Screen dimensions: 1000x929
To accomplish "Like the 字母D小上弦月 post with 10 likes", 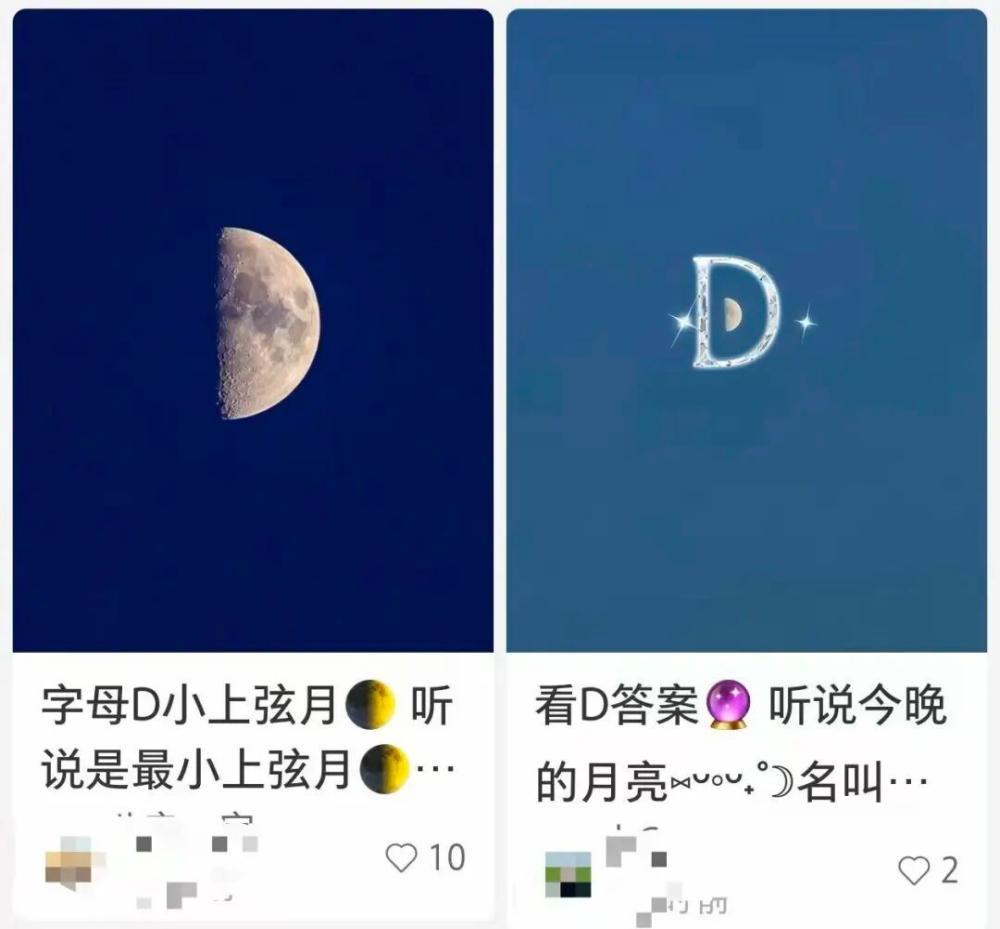I will (402, 858).
